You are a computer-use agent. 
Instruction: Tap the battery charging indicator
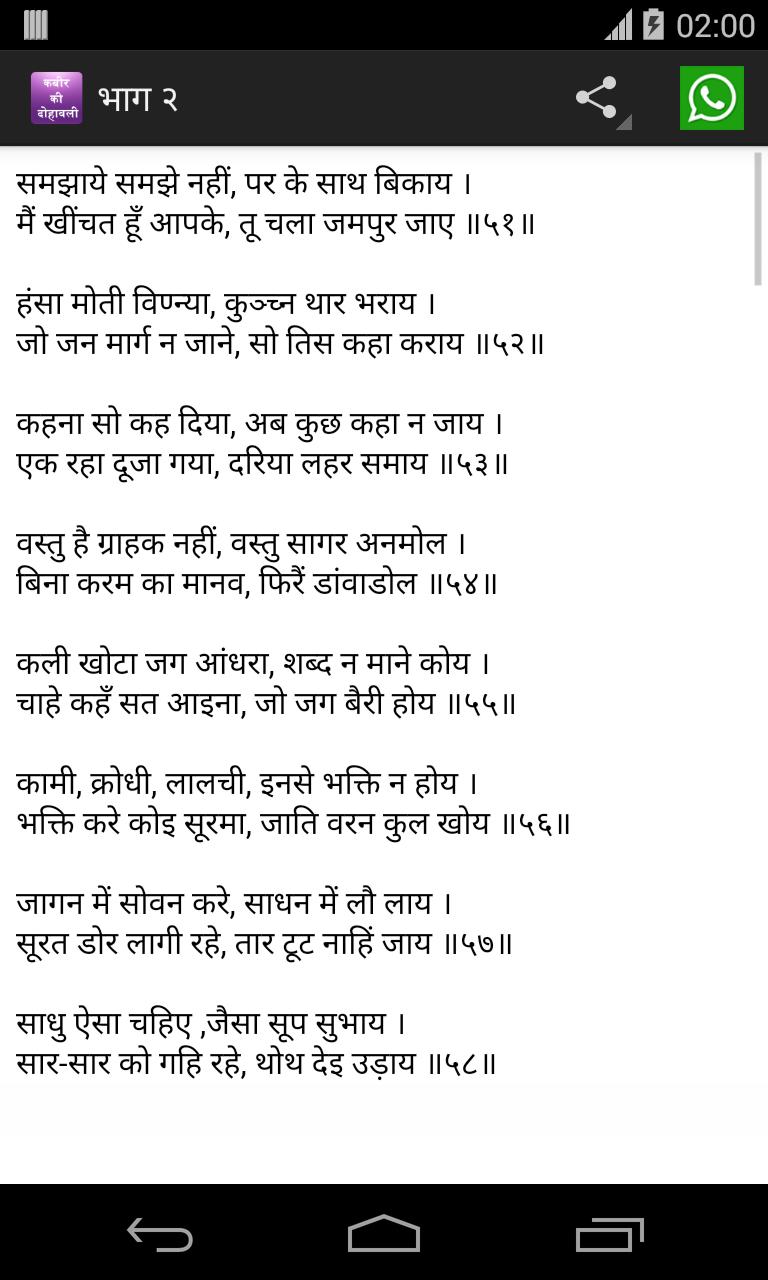coord(655,24)
